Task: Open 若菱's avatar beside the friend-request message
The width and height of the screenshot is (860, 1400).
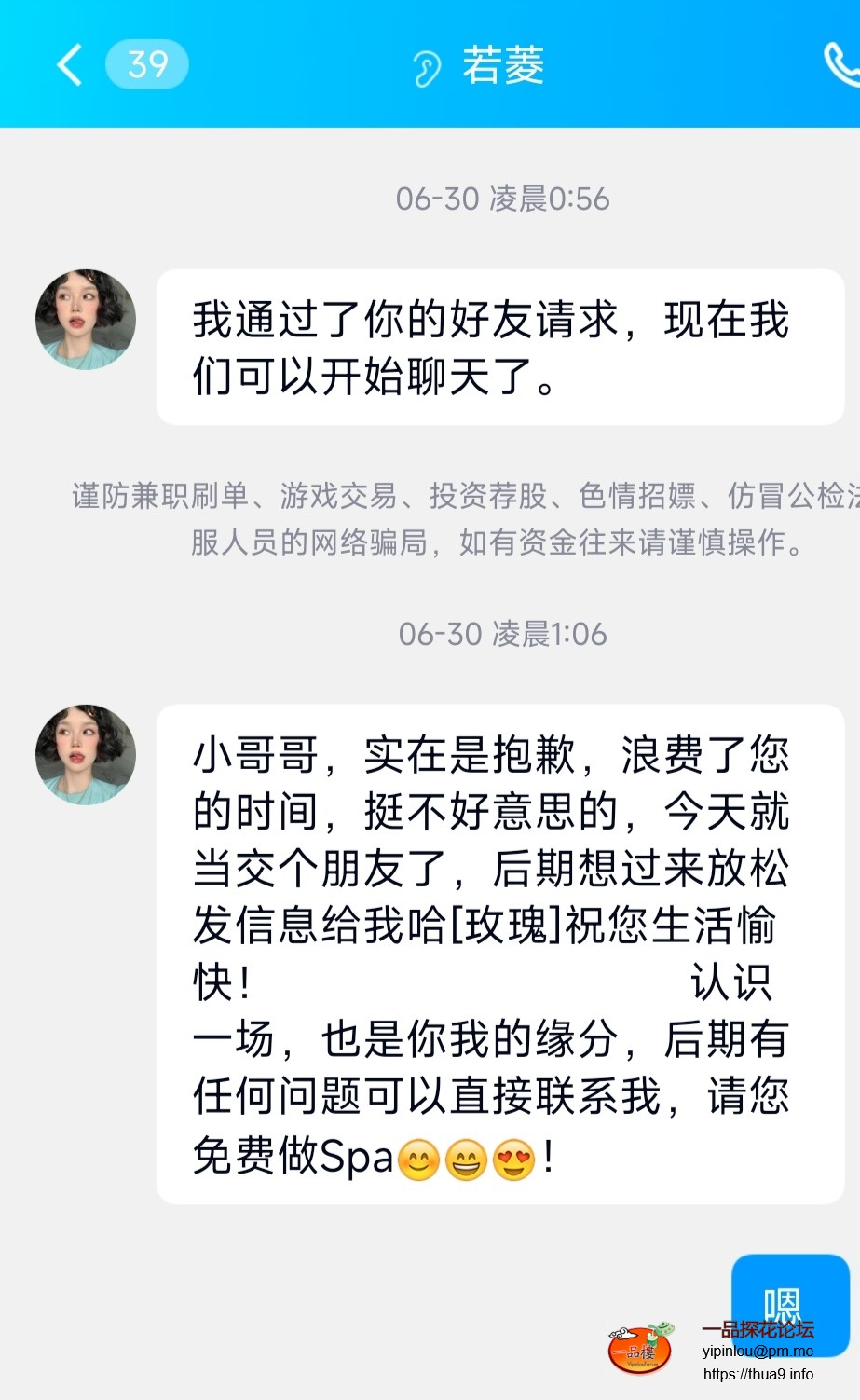Action: coord(86,320)
